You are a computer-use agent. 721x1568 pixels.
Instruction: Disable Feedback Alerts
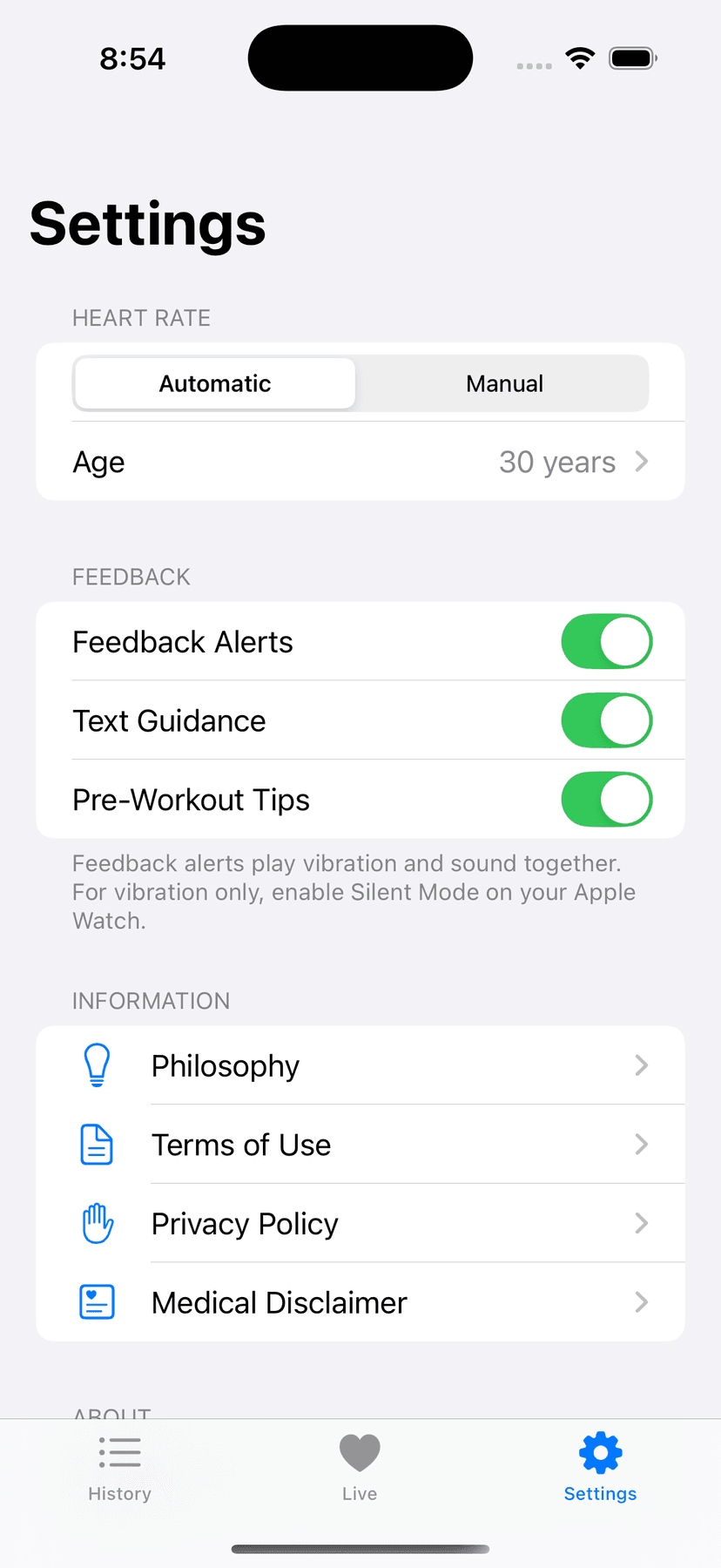tap(607, 641)
